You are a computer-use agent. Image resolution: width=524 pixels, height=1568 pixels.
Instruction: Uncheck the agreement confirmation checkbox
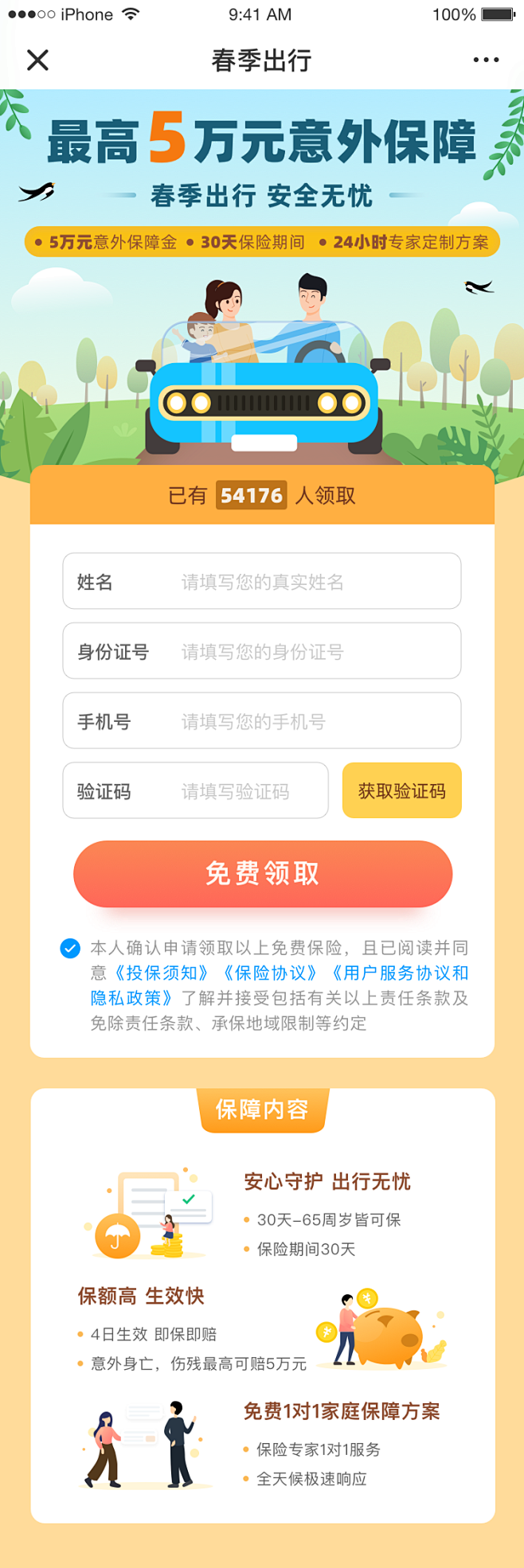click(x=70, y=948)
